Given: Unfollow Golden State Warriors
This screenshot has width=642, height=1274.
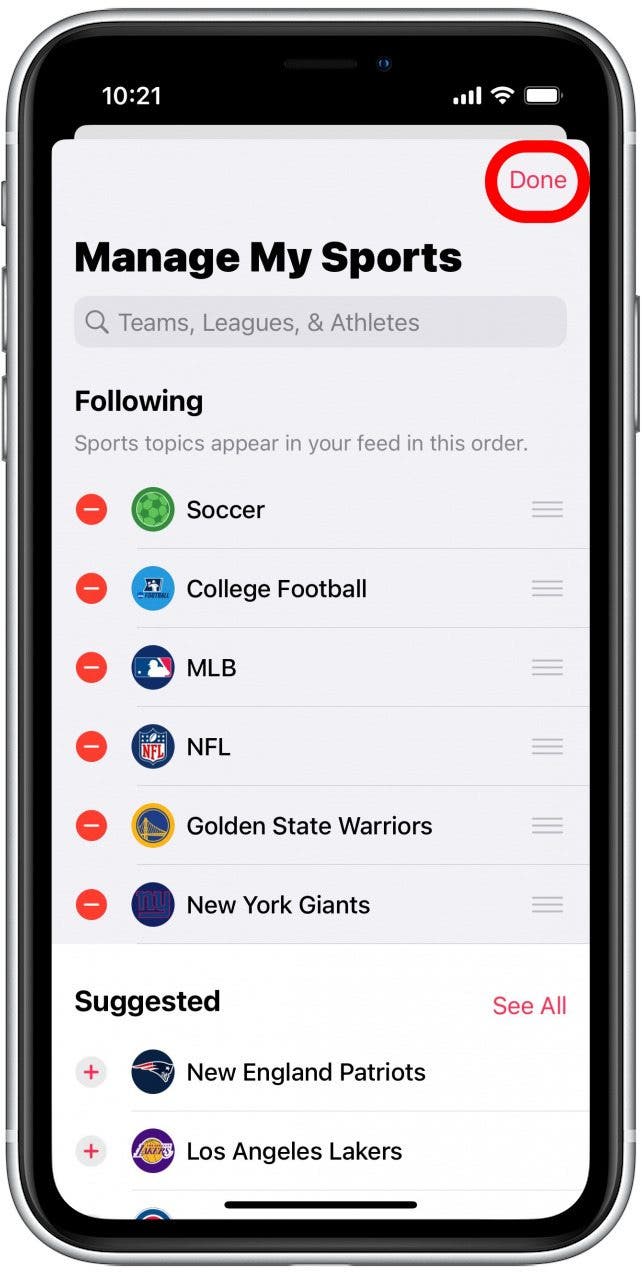Looking at the screenshot, I should [91, 826].
